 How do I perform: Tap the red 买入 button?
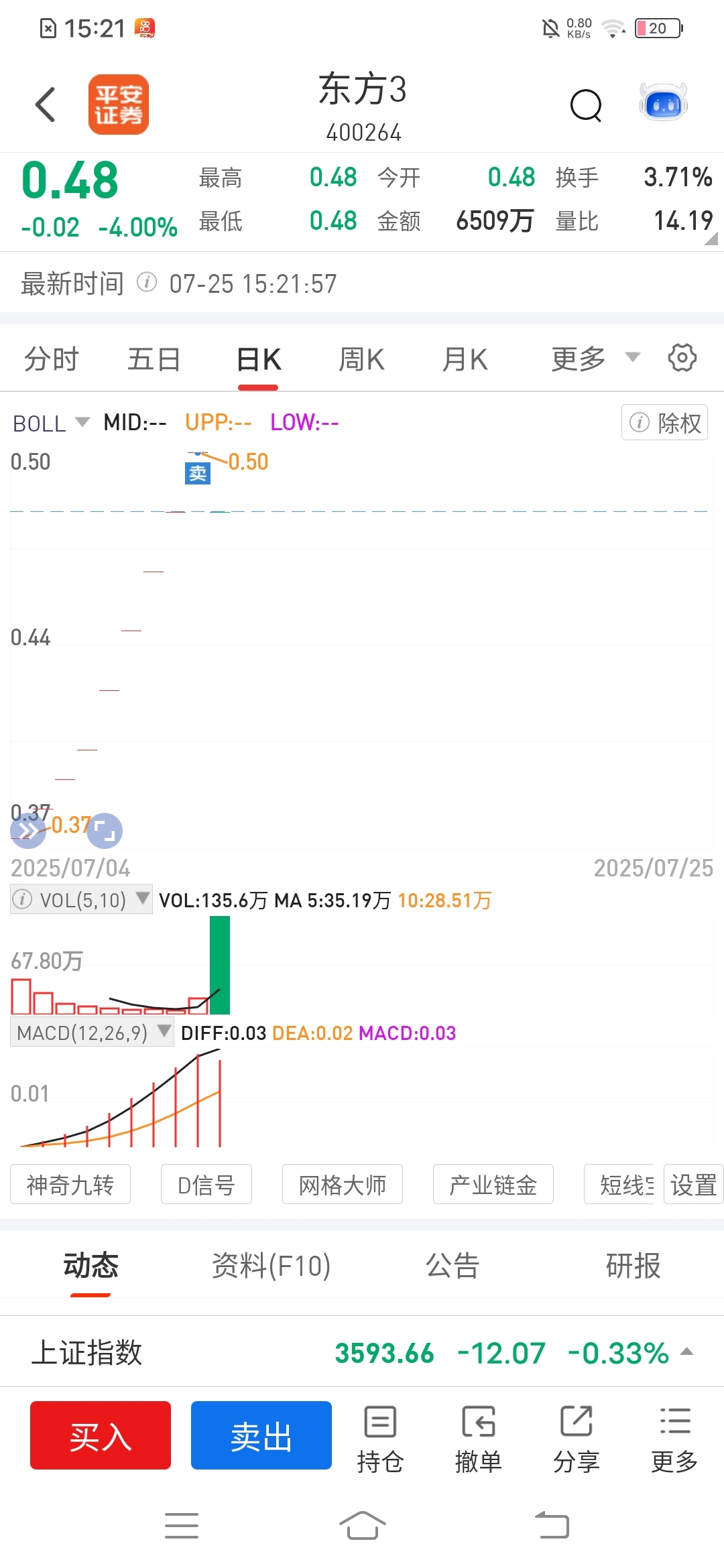(101, 1435)
